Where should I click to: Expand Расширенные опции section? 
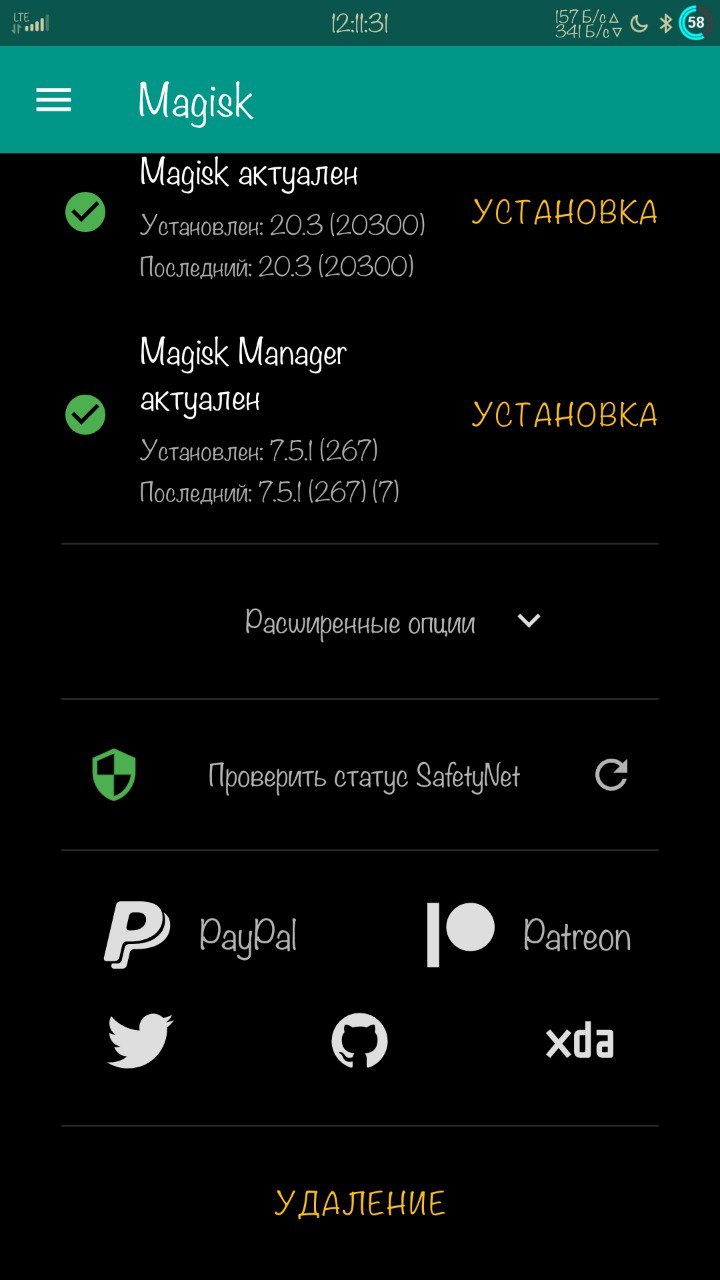360,622
